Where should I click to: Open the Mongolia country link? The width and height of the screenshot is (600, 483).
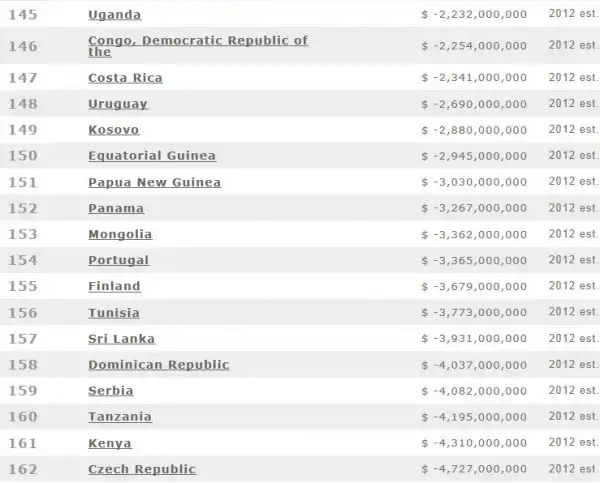tap(120, 234)
